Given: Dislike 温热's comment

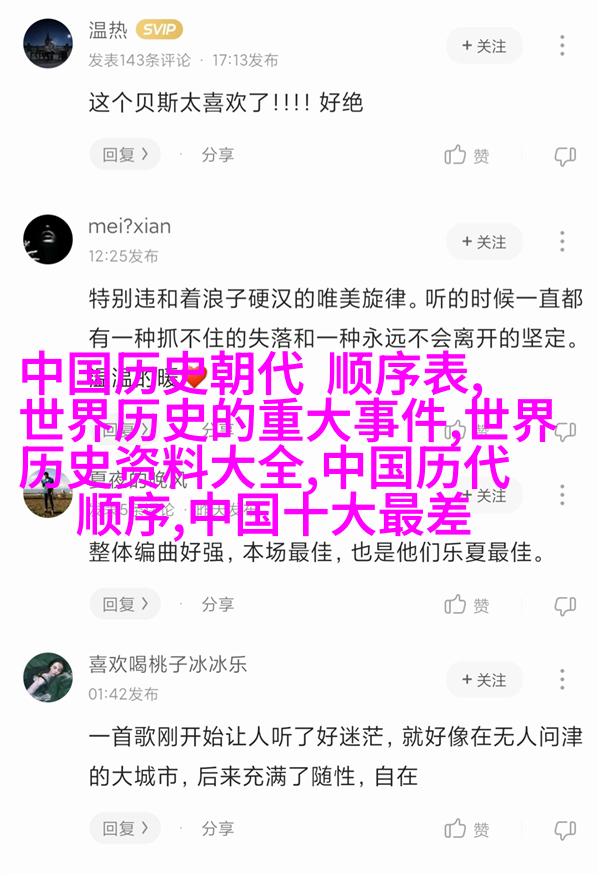Looking at the screenshot, I should pyautogui.click(x=565, y=156).
